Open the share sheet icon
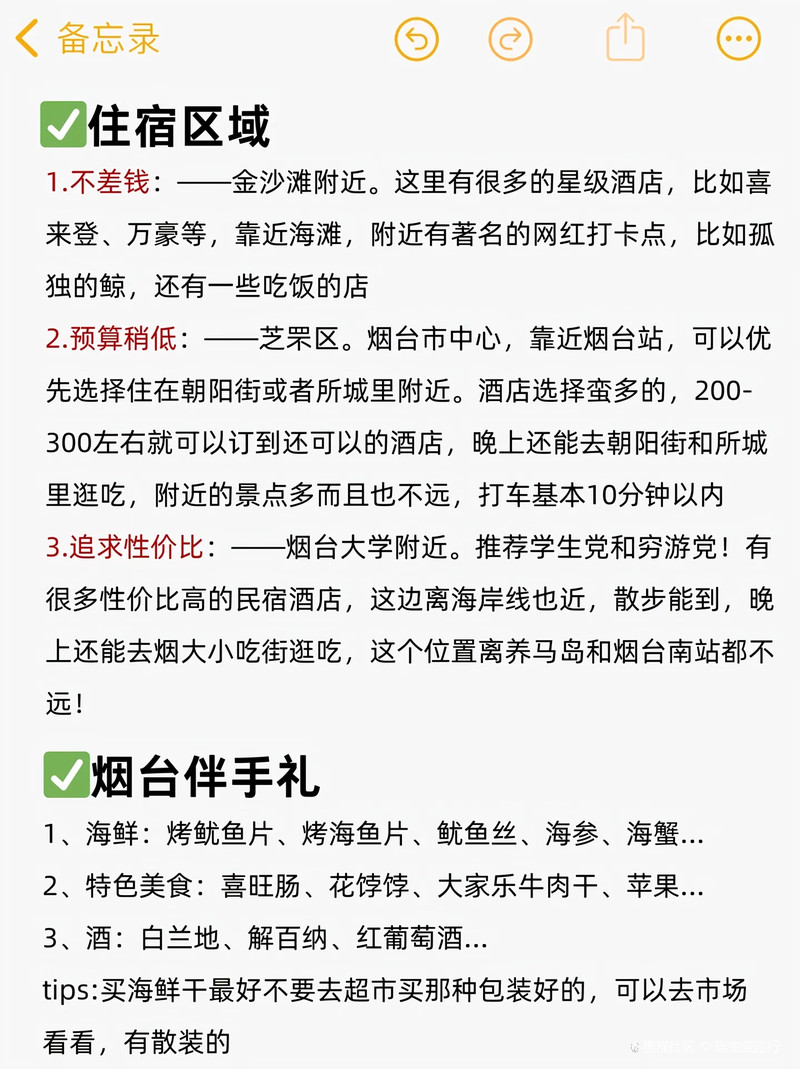800x1069 pixels. click(626, 37)
